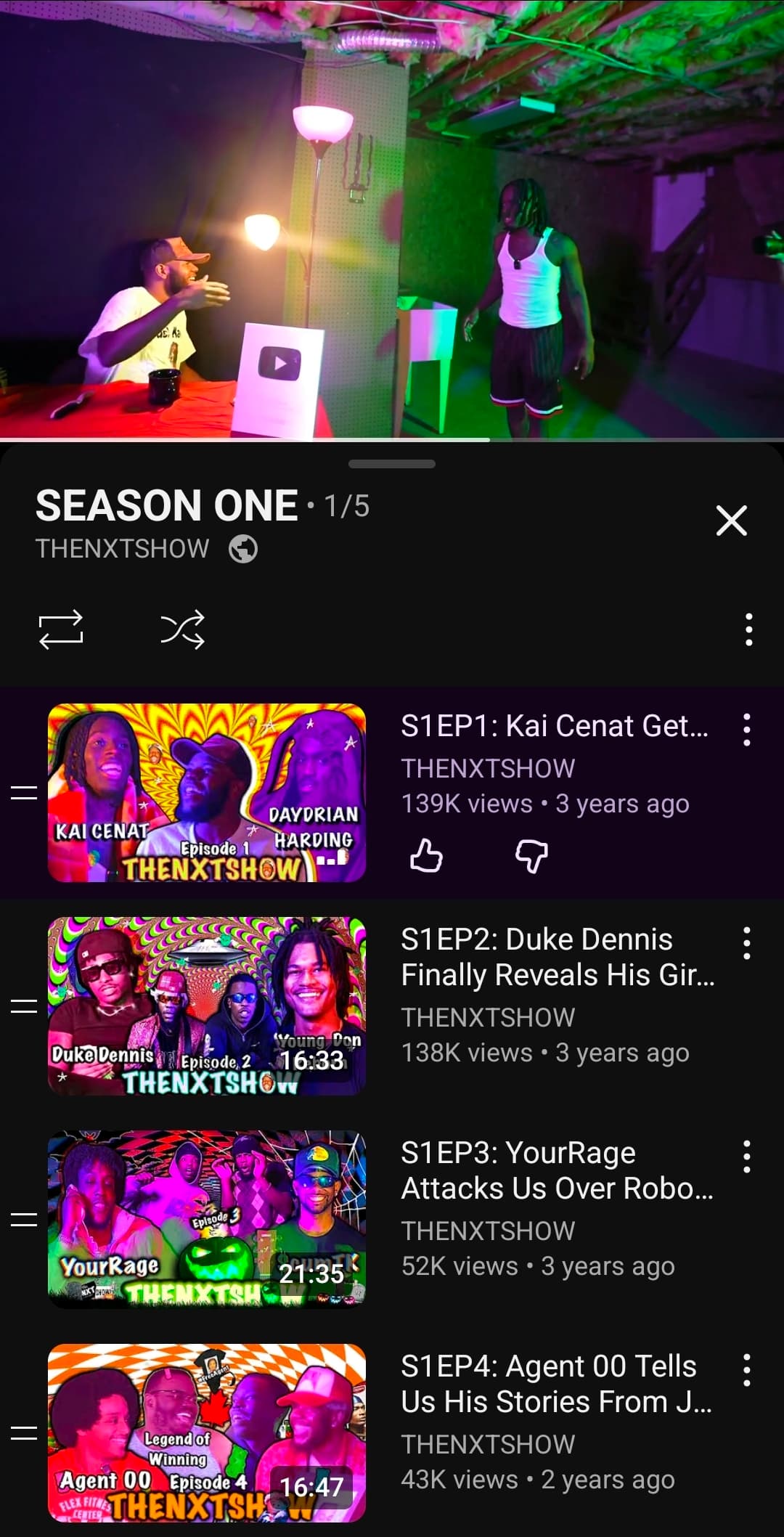Toggle playlist loop
Image resolution: width=784 pixels, height=1537 pixels.
[61, 629]
